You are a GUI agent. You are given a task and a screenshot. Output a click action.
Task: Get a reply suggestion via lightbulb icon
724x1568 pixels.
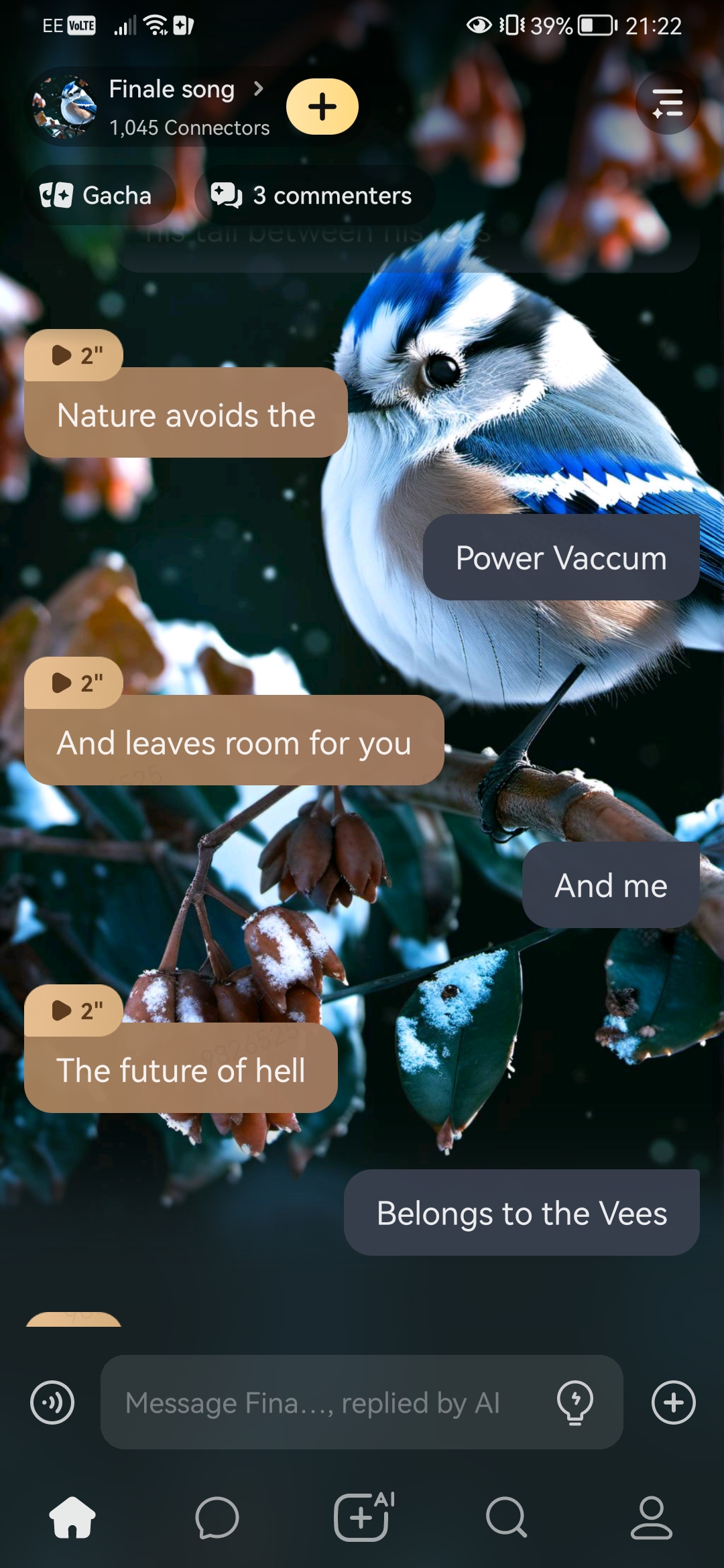pyautogui.click(x=575, y=1402)
